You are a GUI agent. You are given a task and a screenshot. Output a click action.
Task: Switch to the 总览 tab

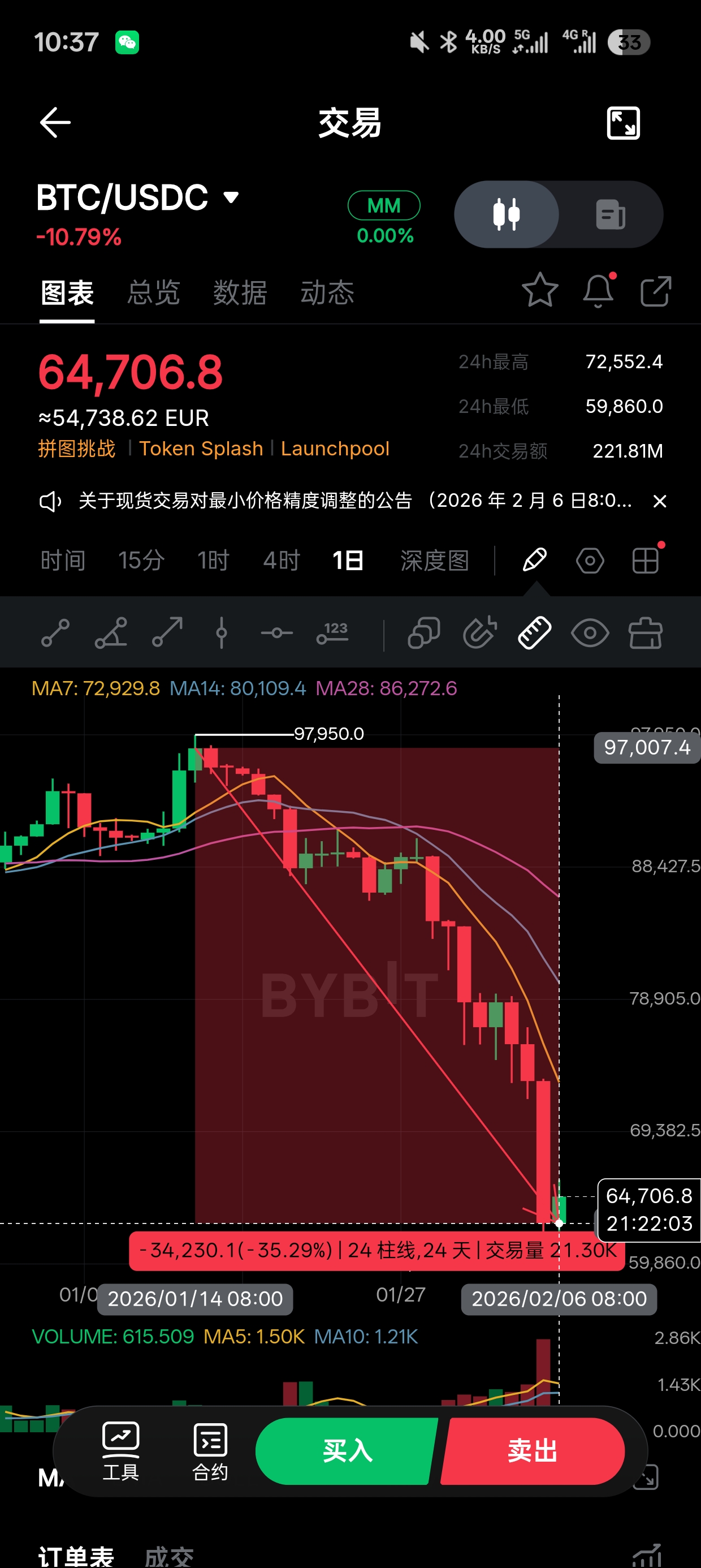[x=153, y=293]
